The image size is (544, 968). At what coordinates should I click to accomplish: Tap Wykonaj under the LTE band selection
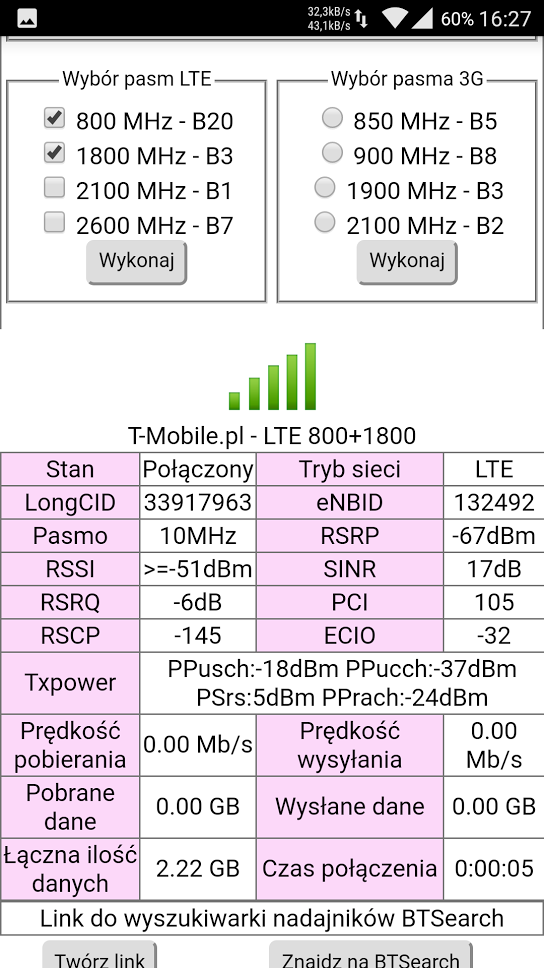pos(136,262)
